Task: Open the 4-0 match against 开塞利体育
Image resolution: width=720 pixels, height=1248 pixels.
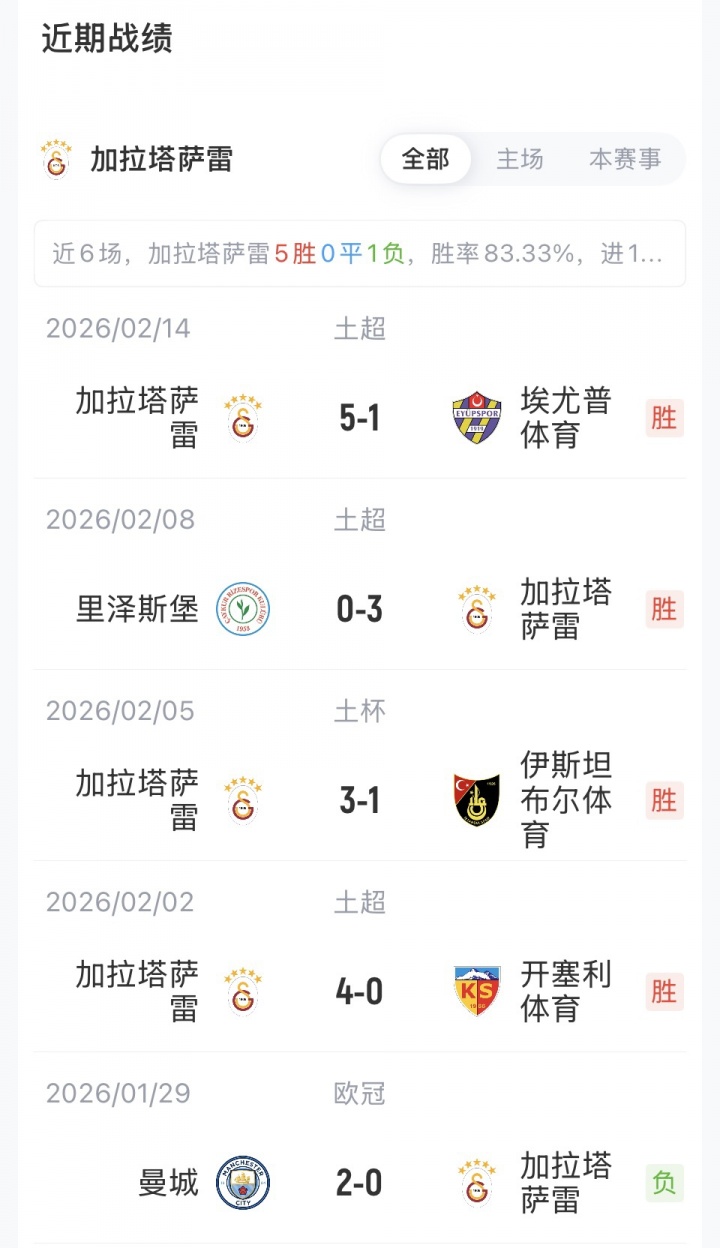Action: point(360,992)
